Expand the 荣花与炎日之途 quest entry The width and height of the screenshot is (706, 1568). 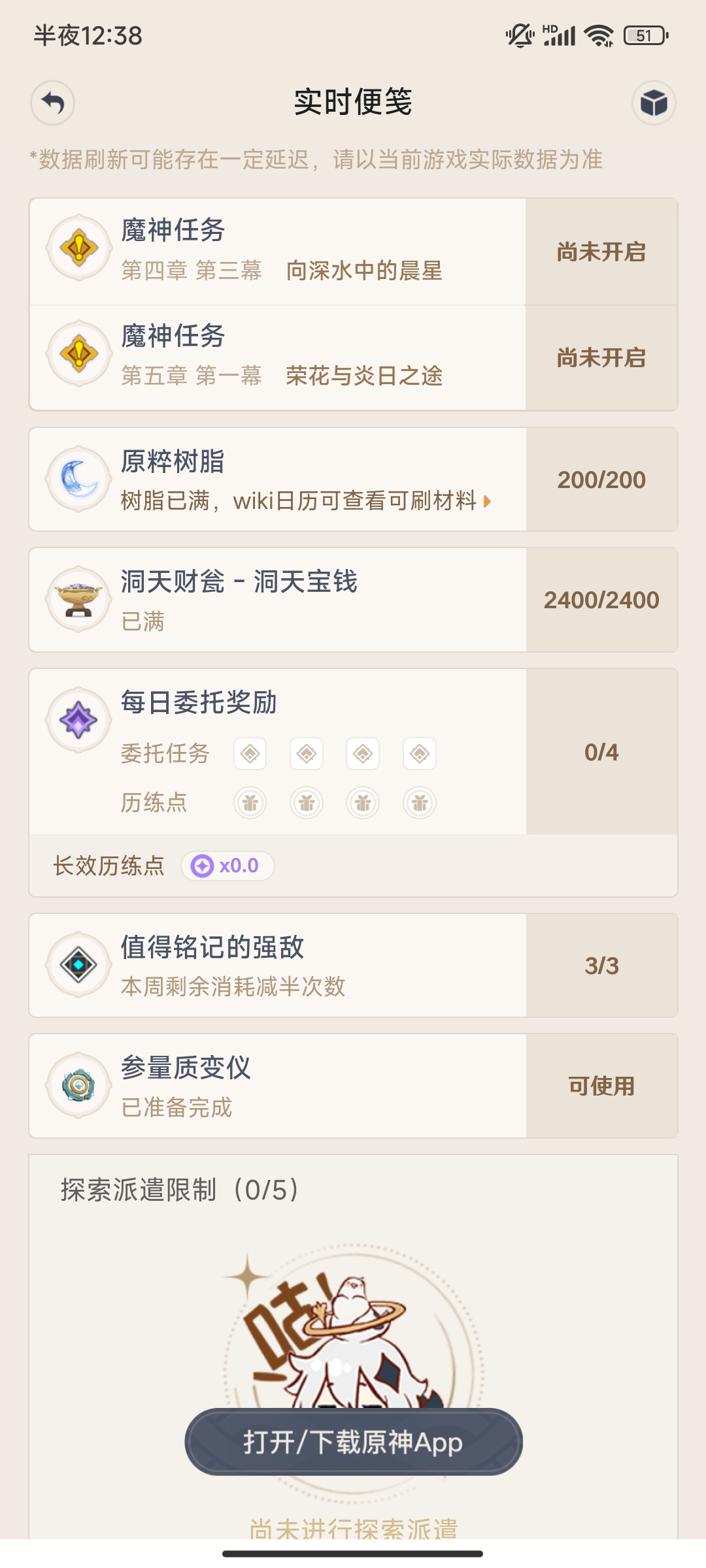(x=364, y=378)
